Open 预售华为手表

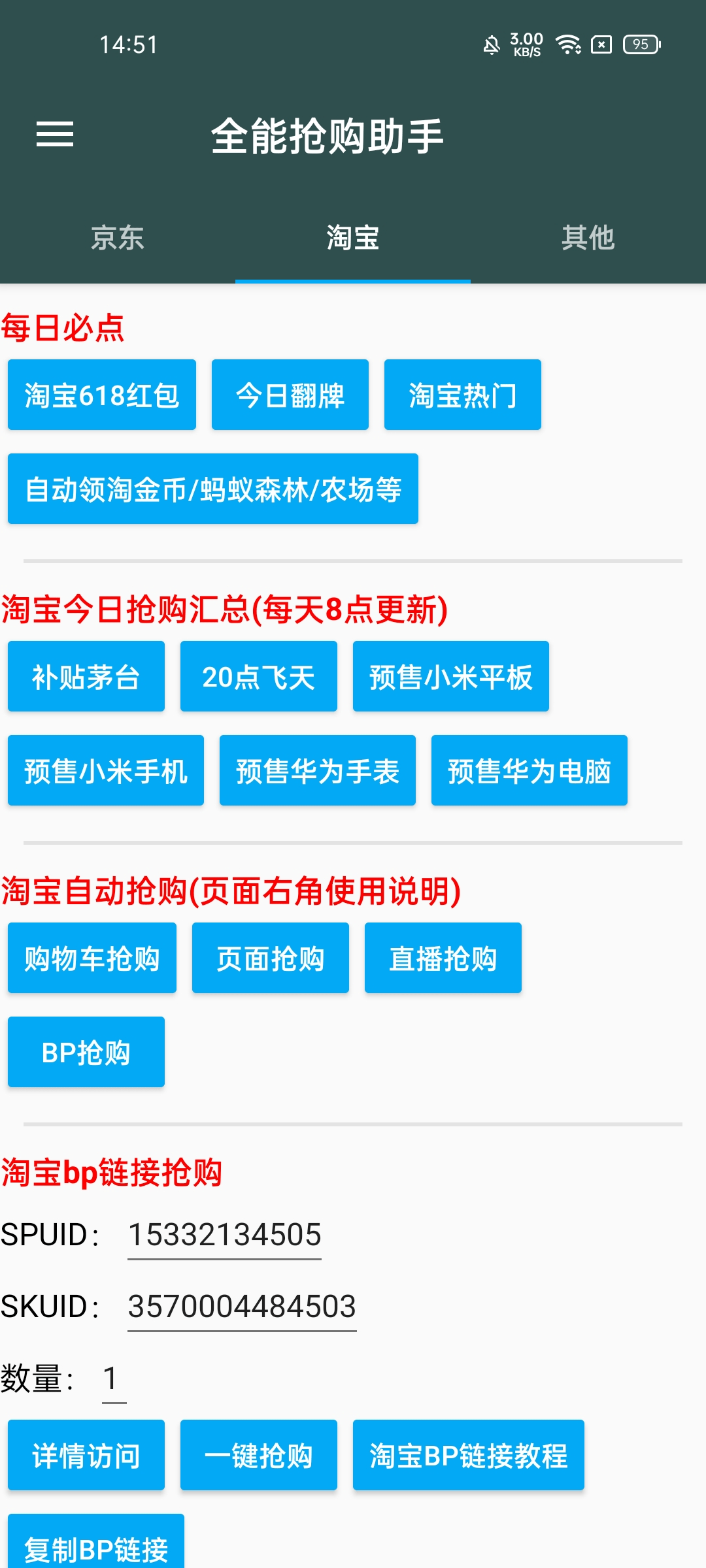(318, 771)
